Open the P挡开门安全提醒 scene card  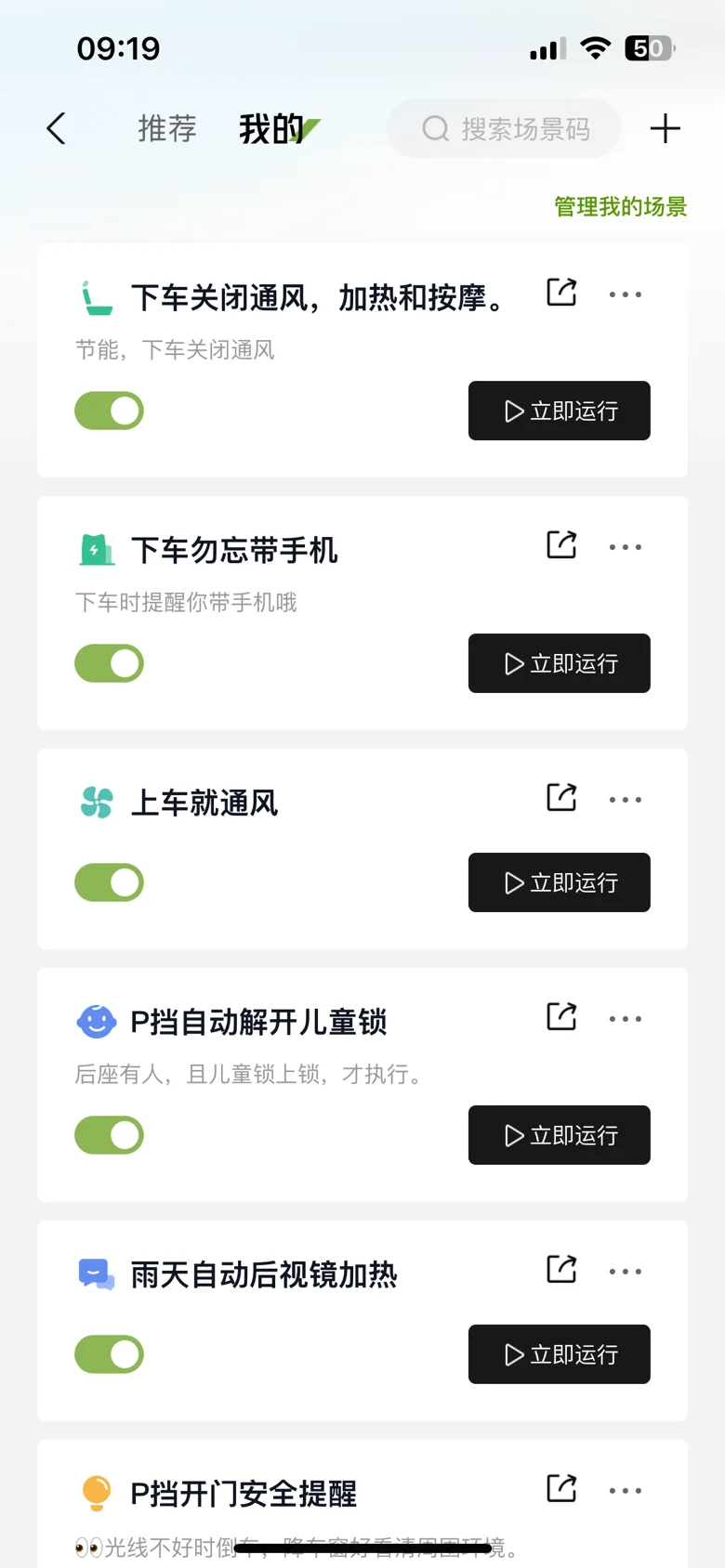[362, 1504]
